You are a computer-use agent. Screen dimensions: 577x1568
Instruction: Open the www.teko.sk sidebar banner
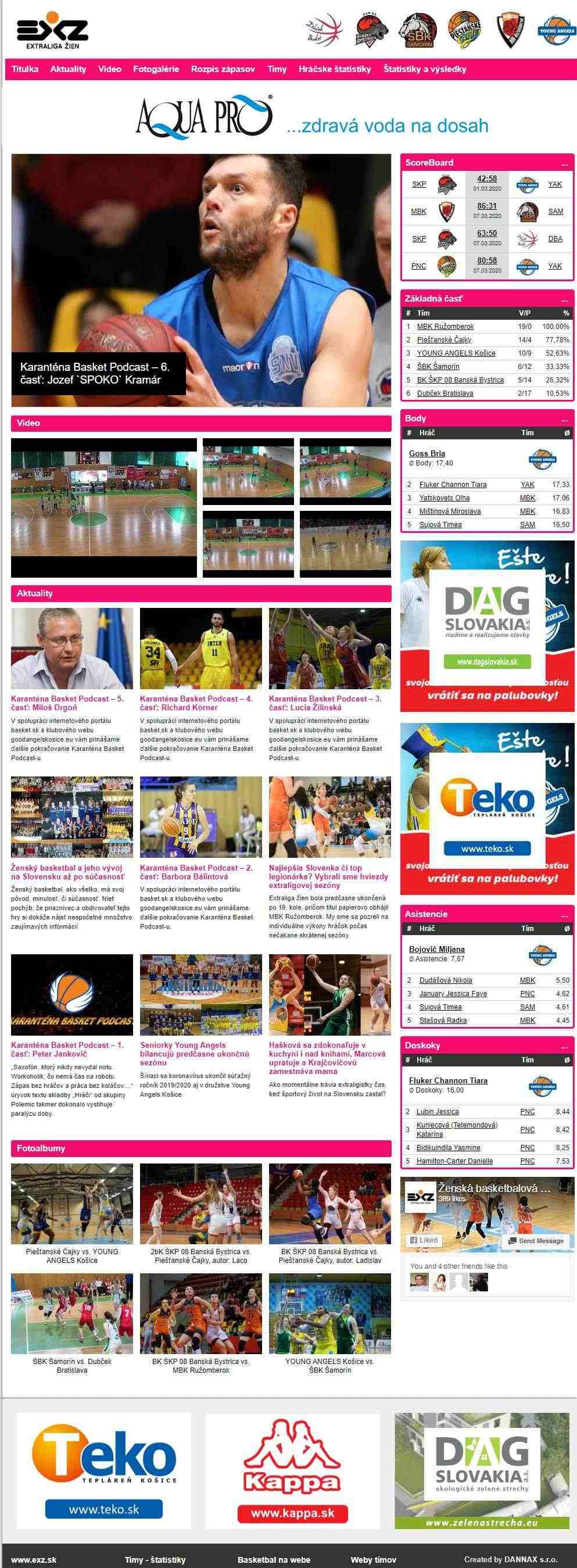pyautogui.click(x=486, y=848)
